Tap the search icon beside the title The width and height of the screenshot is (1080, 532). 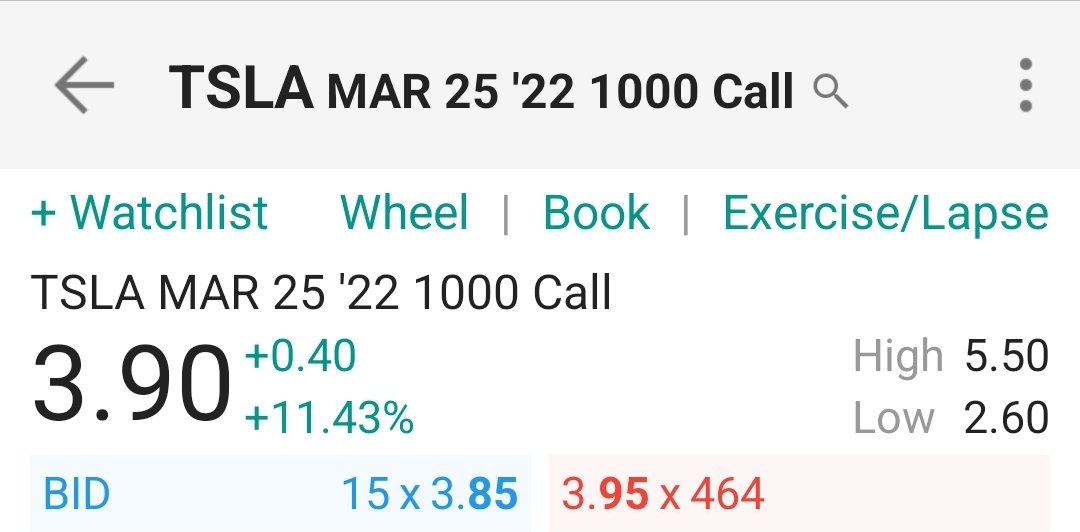point(830,92)
